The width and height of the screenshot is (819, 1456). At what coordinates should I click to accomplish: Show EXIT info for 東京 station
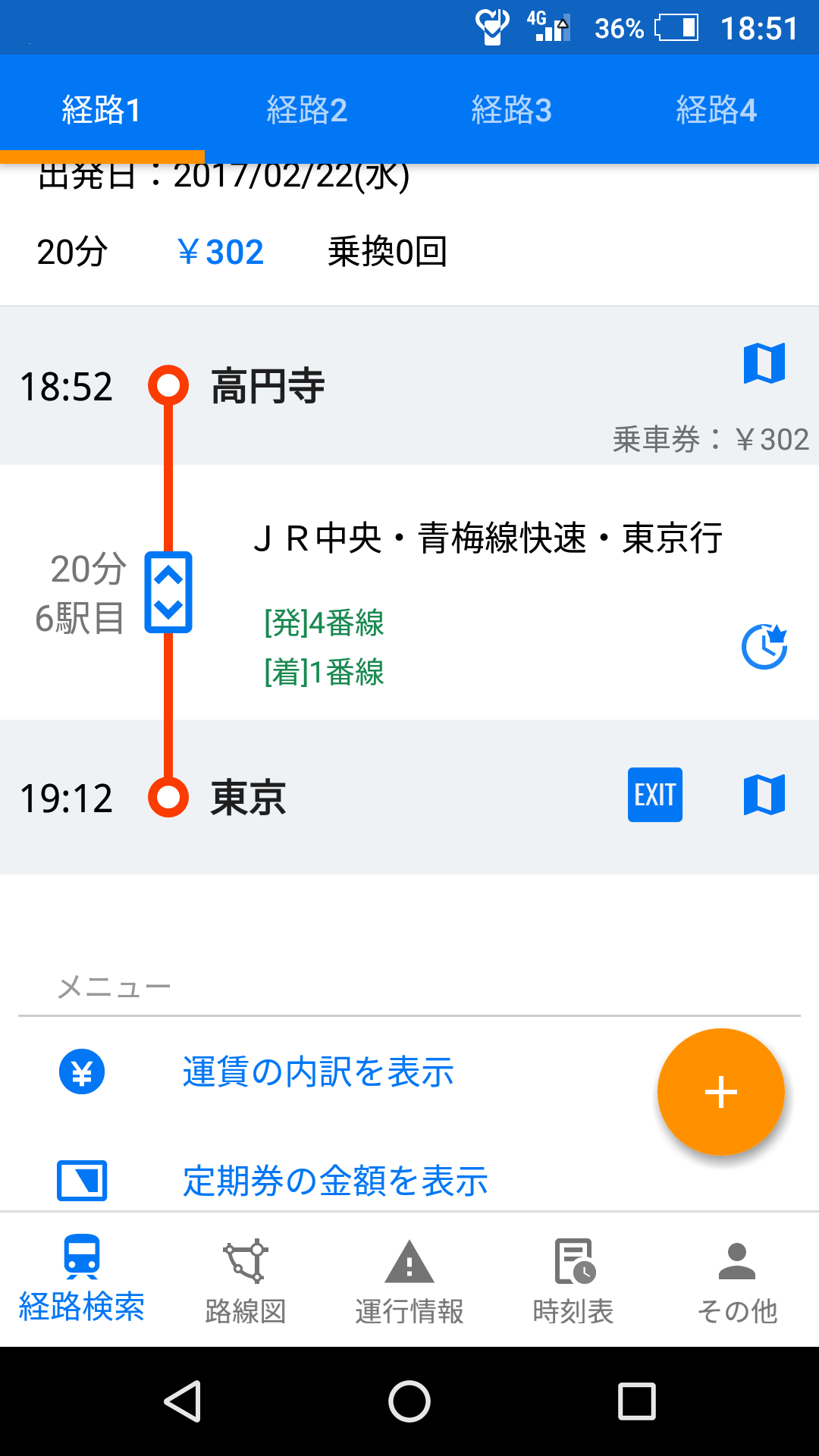(x=655, y=795)
